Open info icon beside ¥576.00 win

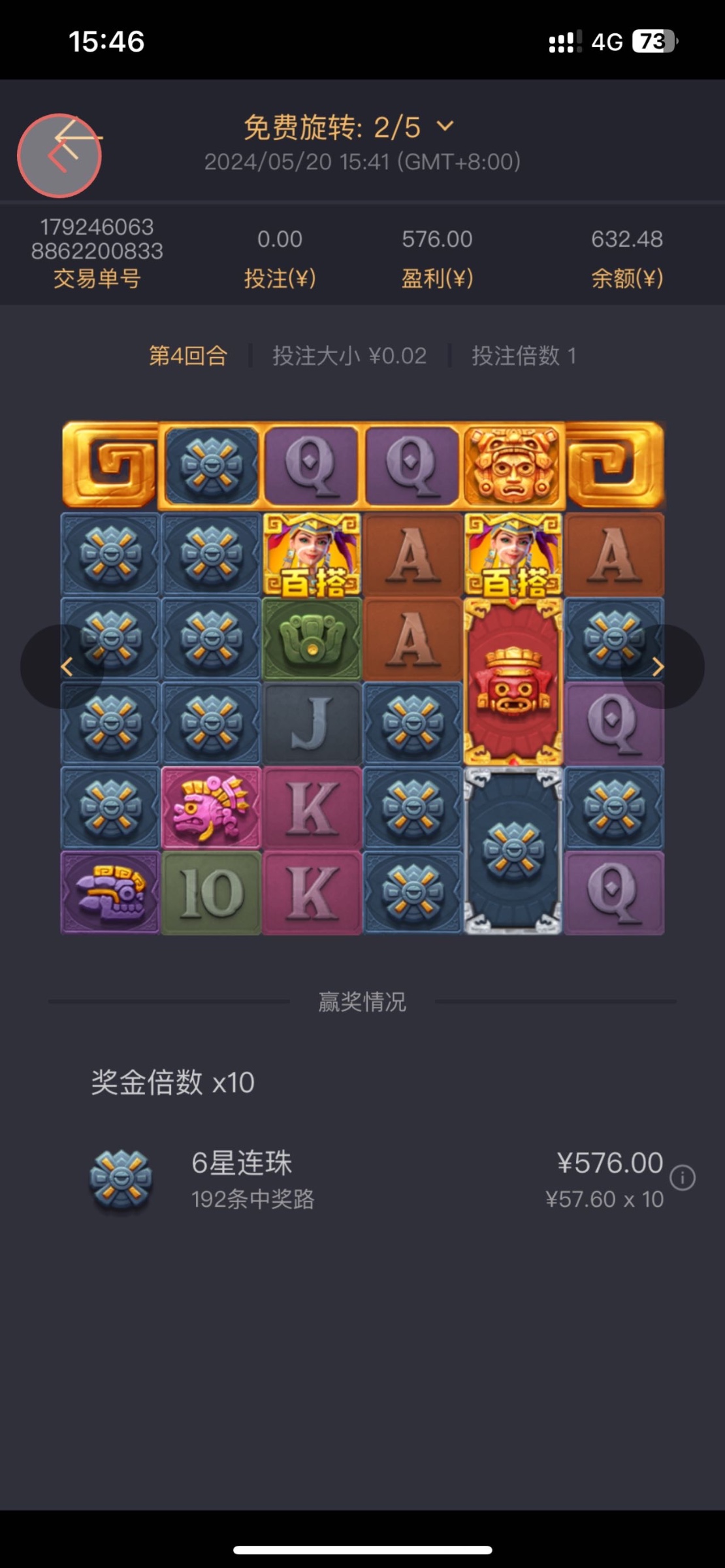point(683,1178)
